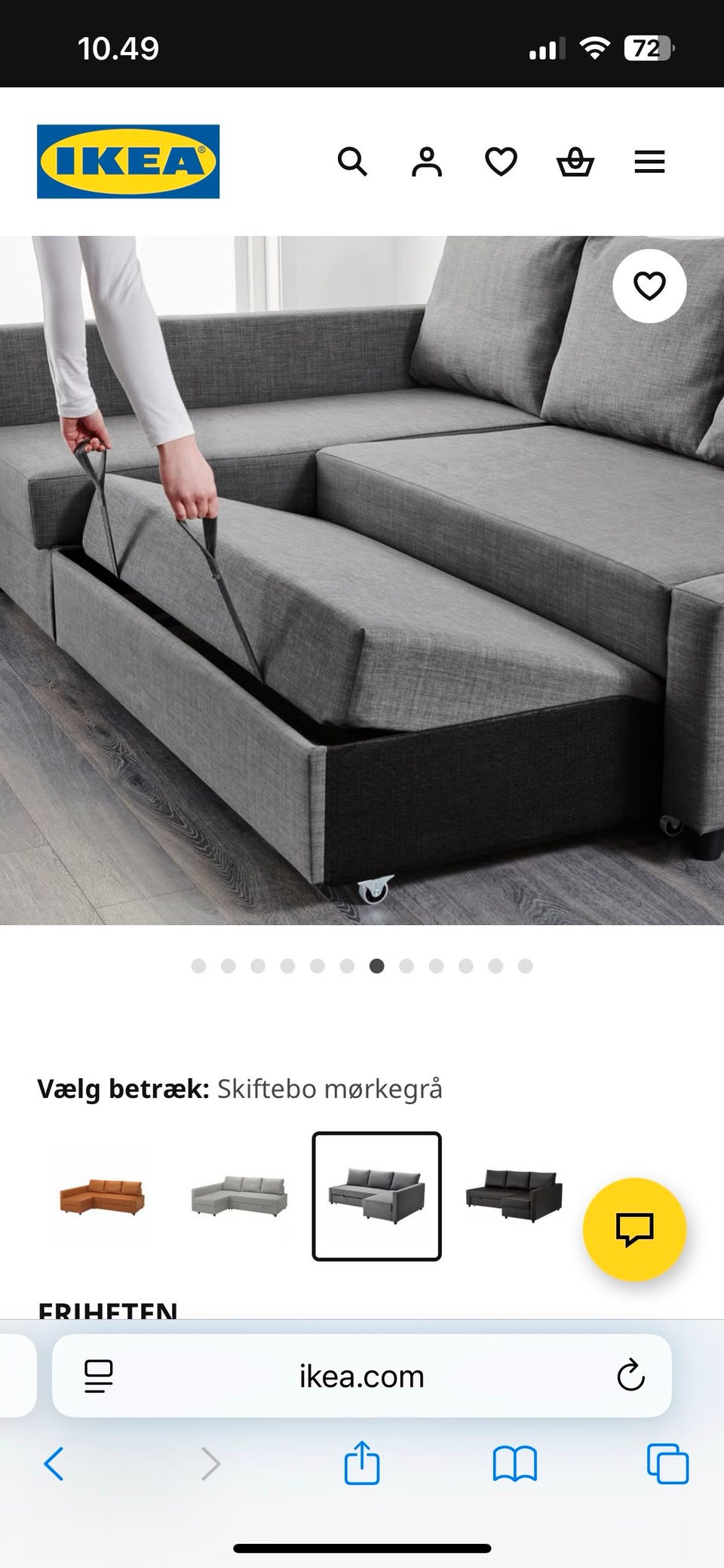Viewport: 724px width, 1568px height.
Task: Jump to the first image via carousel dot
Action: coord(199,965)
